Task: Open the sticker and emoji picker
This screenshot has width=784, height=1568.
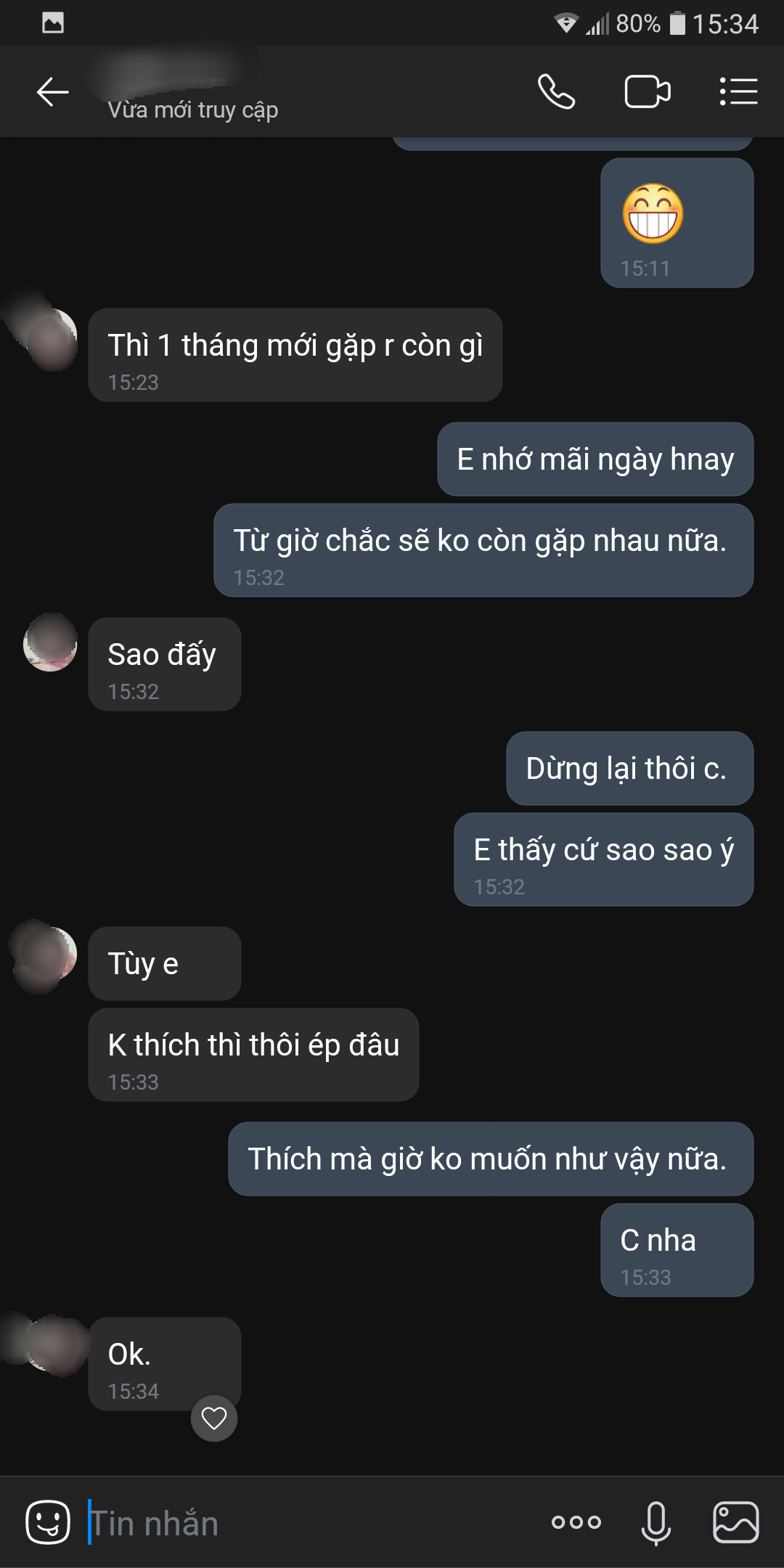Action: point(48,1522)
